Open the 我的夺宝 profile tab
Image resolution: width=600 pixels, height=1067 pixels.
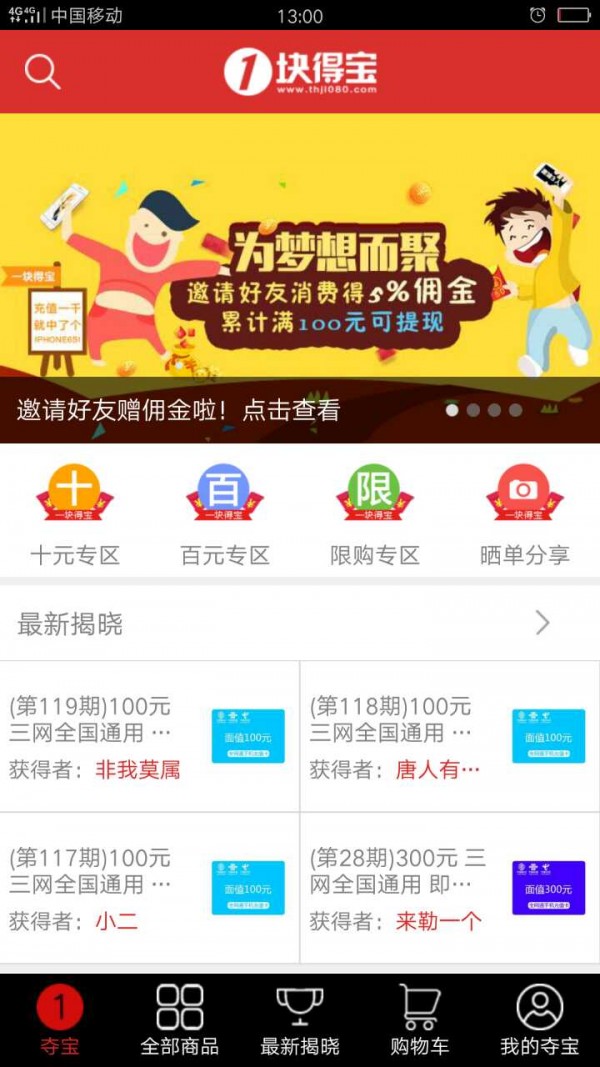pos(540,1020)
